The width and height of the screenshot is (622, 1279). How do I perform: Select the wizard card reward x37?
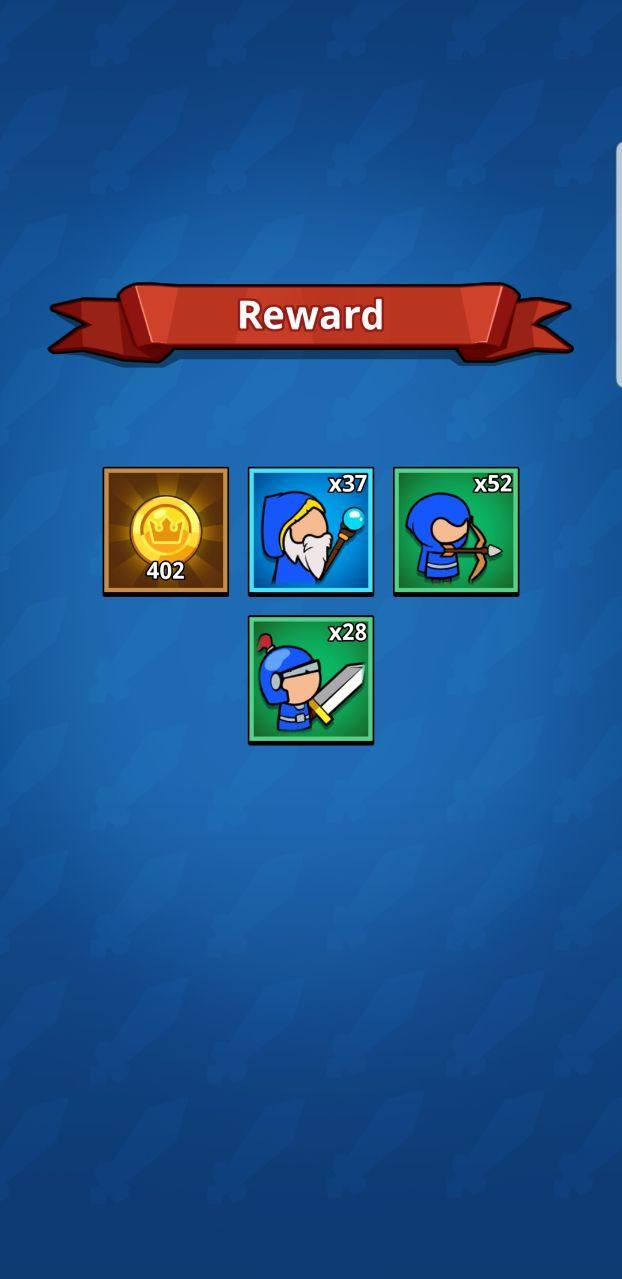click(311, 531)
